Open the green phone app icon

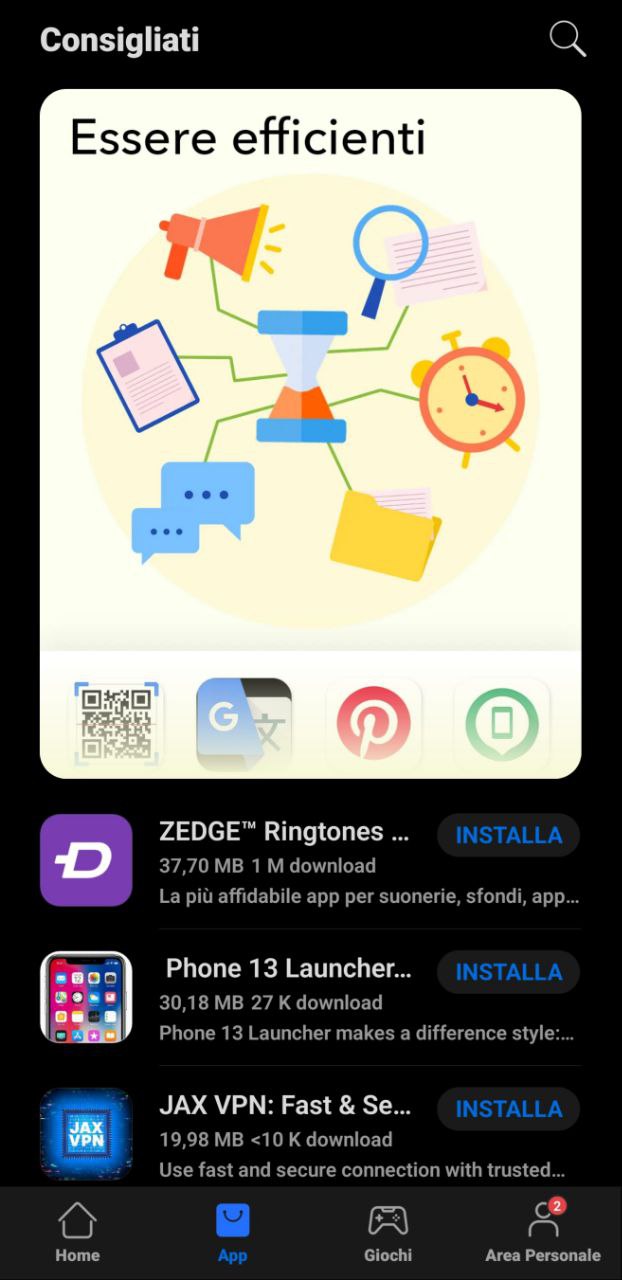tap(502, 724)
